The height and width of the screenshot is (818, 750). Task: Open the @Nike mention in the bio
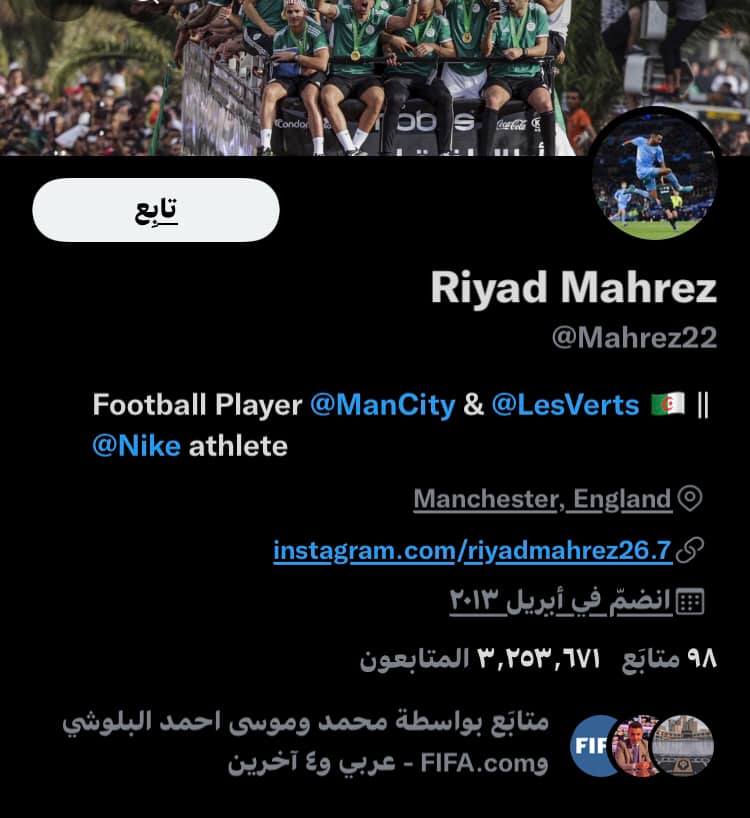click(136, 445)
